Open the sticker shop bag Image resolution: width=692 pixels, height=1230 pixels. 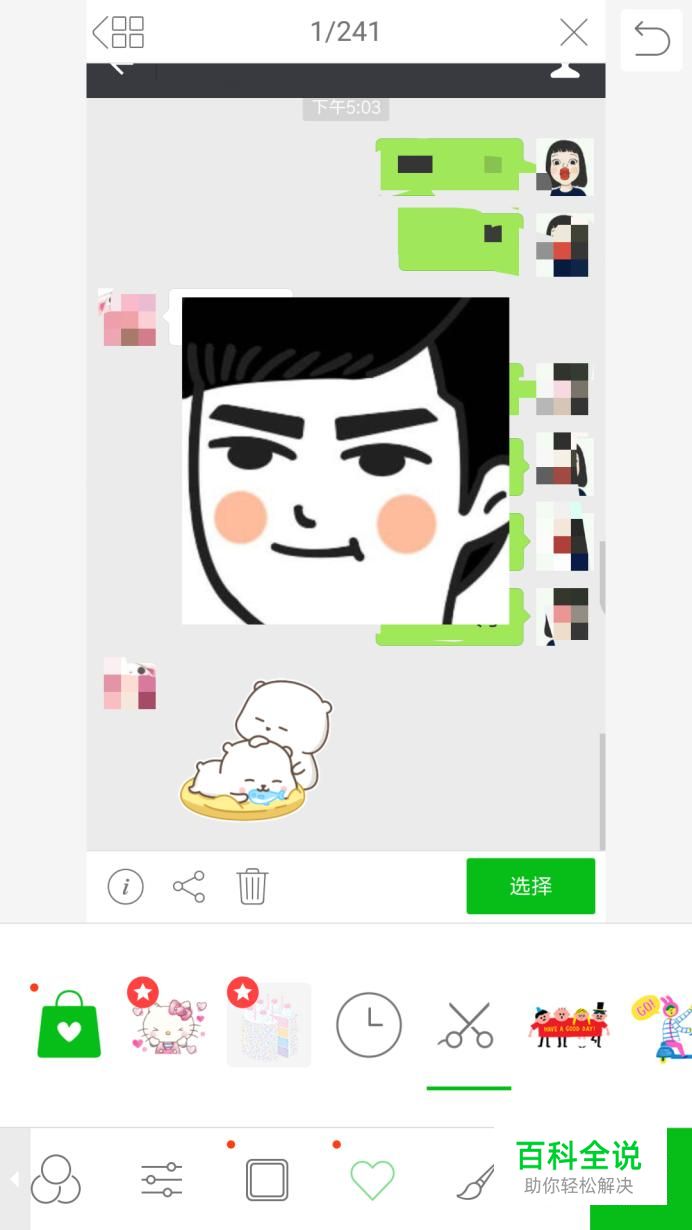(69, 1024)
